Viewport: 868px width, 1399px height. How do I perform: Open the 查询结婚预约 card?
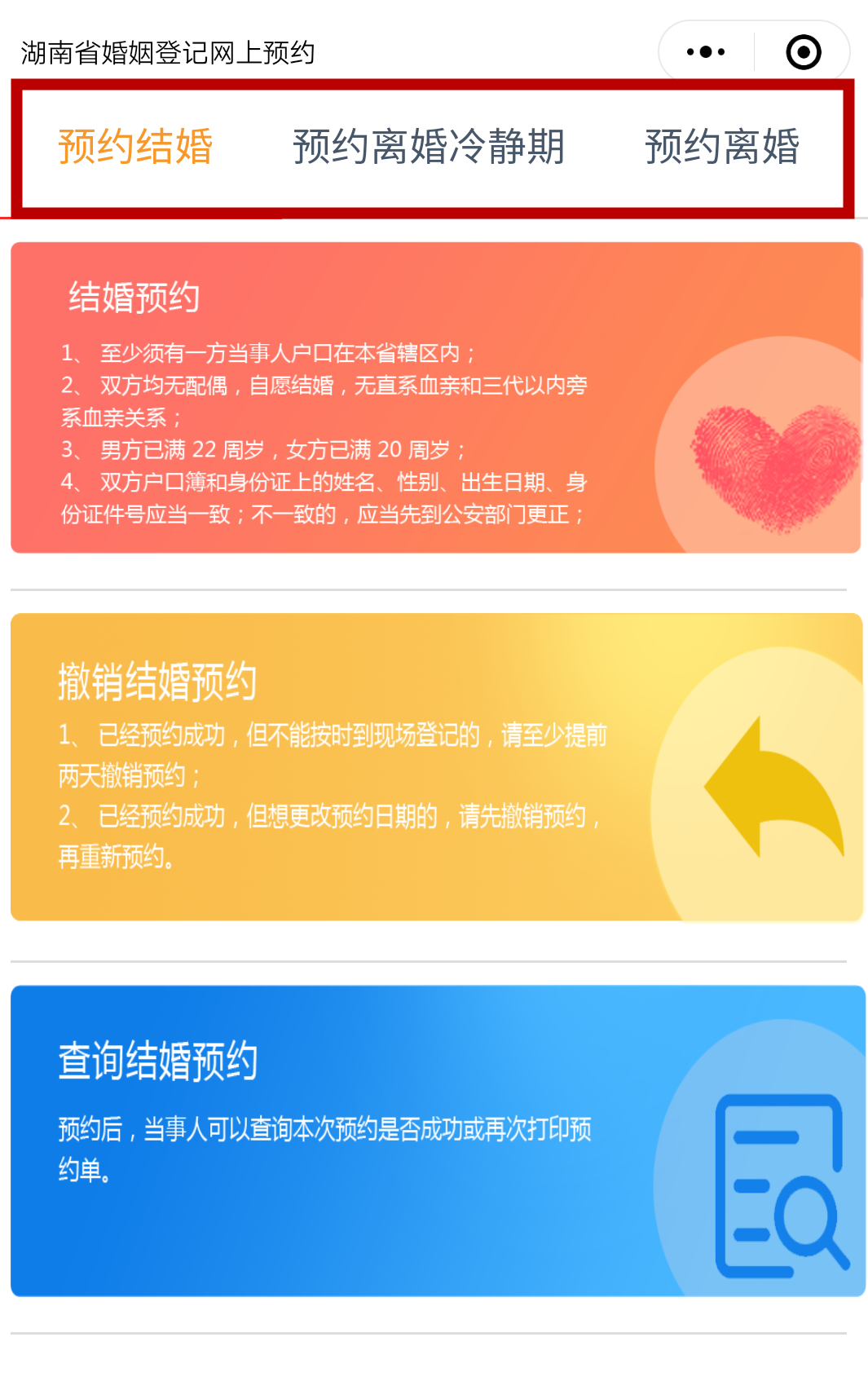pyautogui.click(x=438, y=1141)
